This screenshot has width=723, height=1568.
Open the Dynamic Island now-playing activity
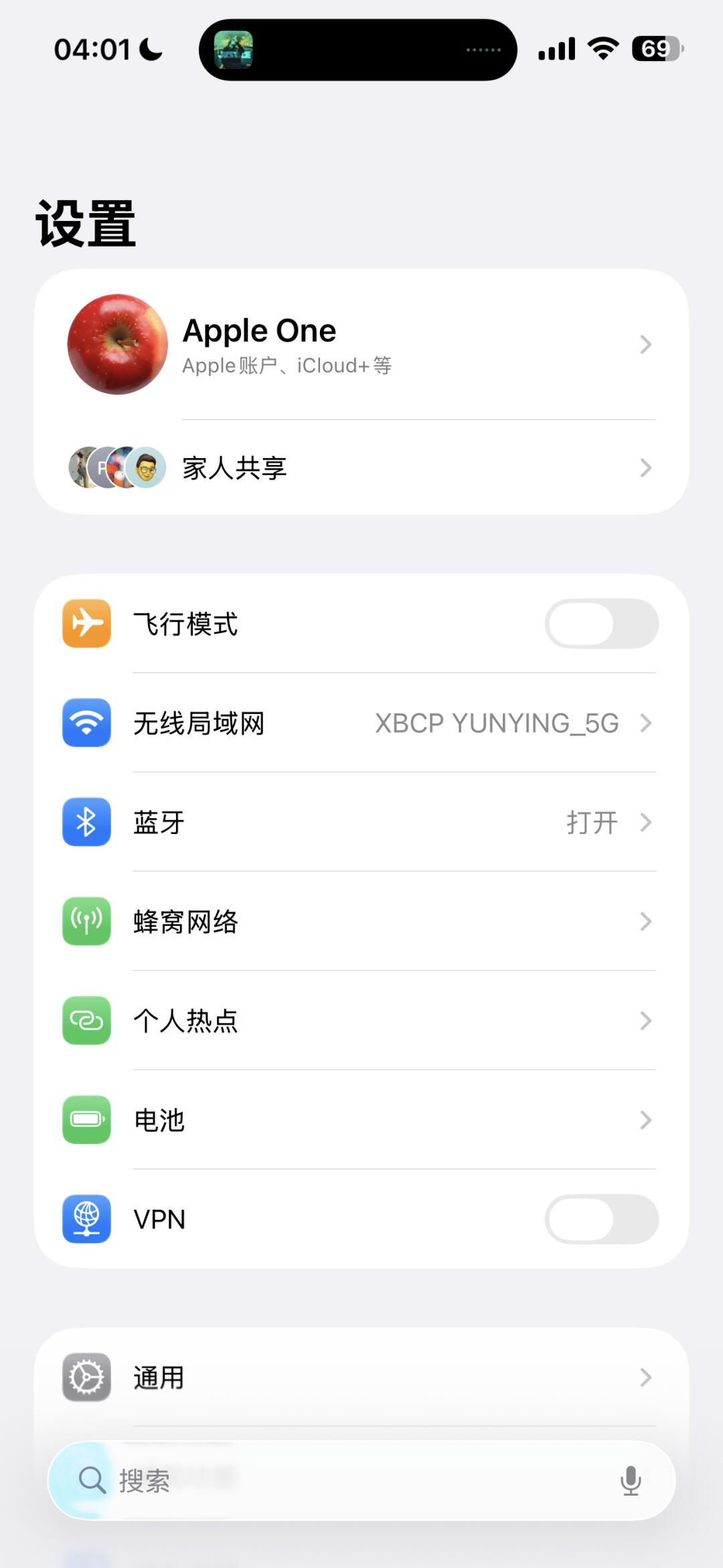(x=357, y=50)
